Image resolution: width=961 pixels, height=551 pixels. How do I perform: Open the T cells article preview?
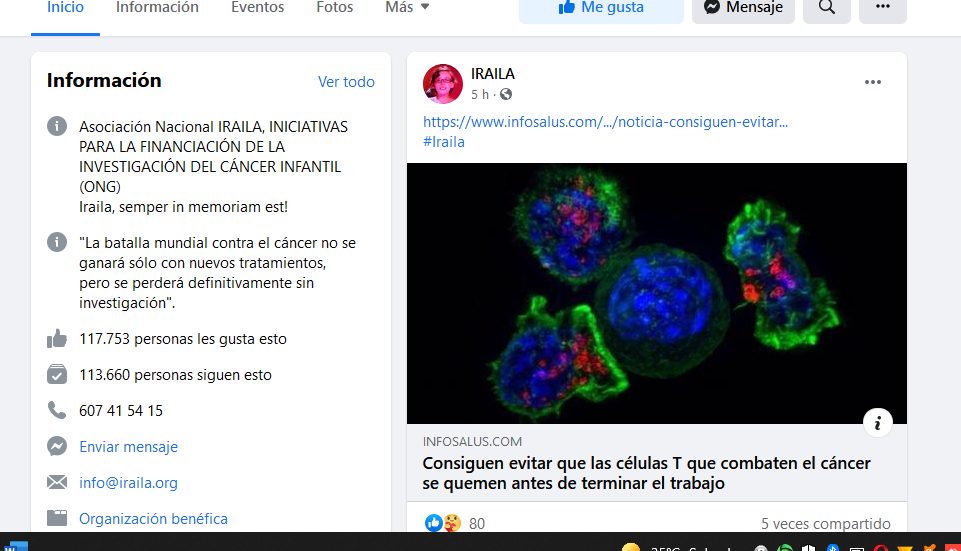tap(646, 473)
